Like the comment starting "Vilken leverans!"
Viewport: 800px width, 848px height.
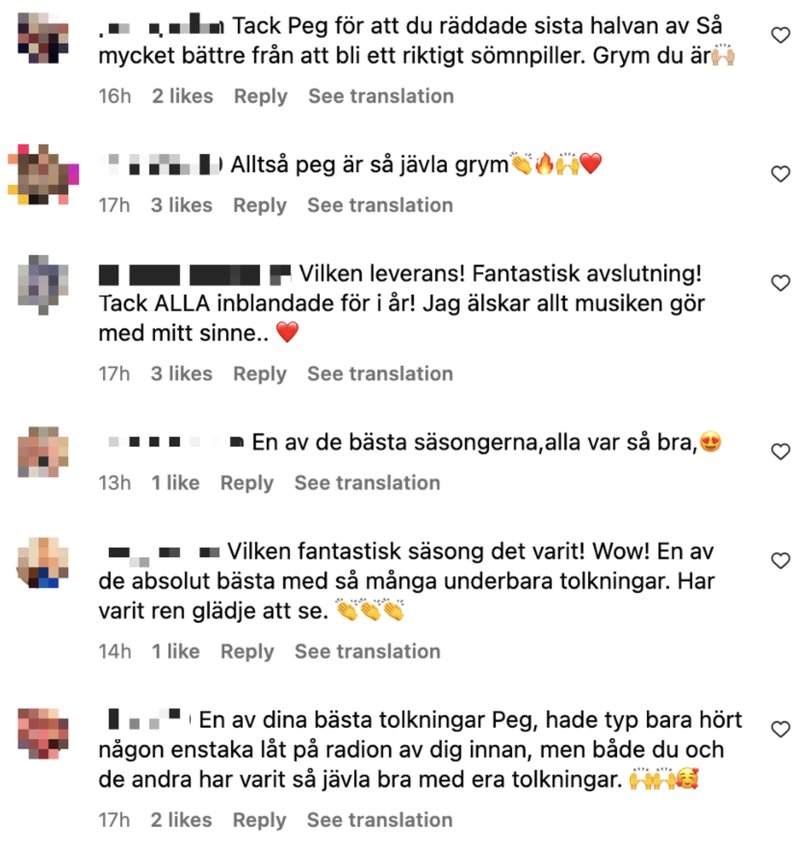pos(781,283)
